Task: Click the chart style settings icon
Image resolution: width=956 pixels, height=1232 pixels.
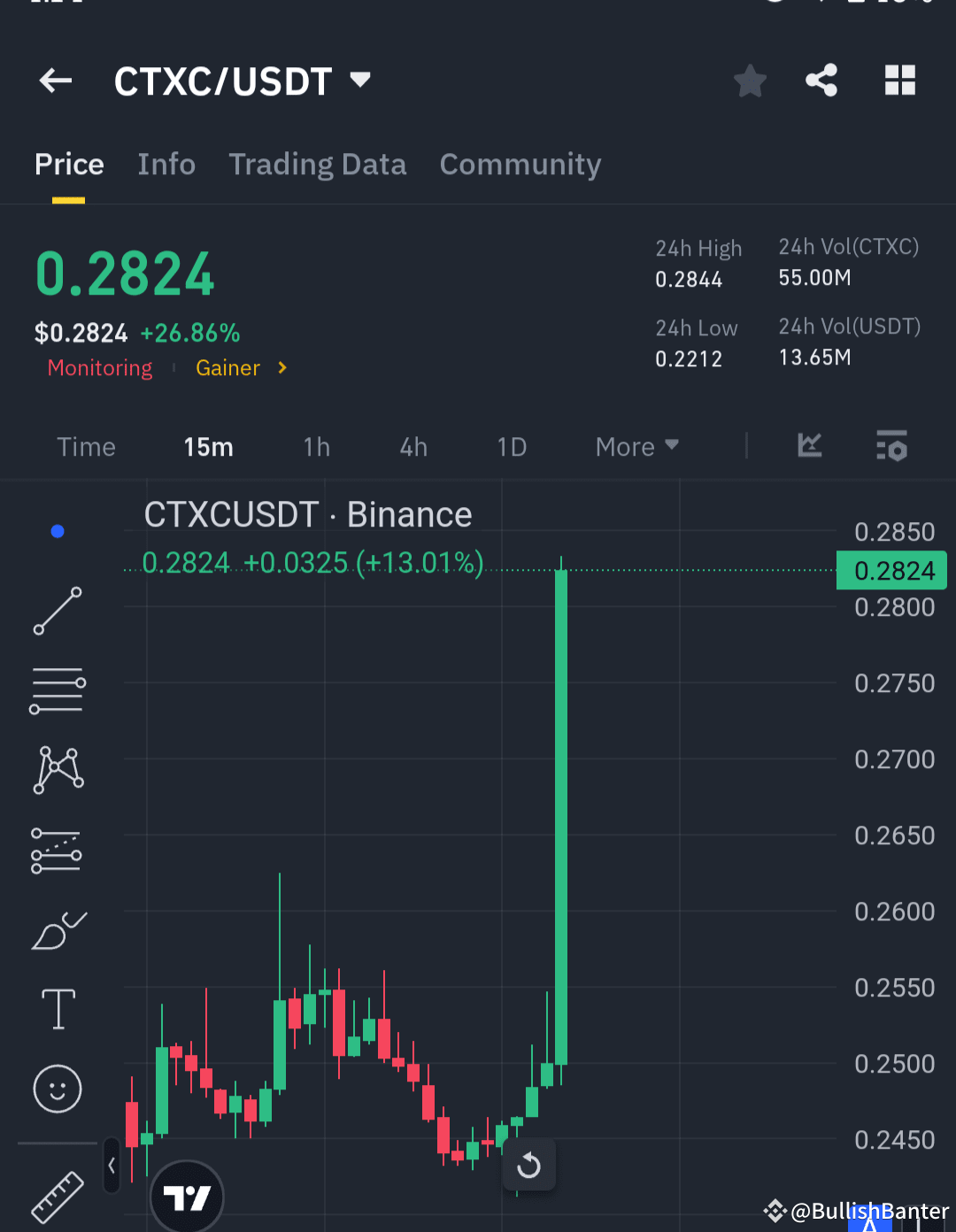Action: [x=891, y=446]
